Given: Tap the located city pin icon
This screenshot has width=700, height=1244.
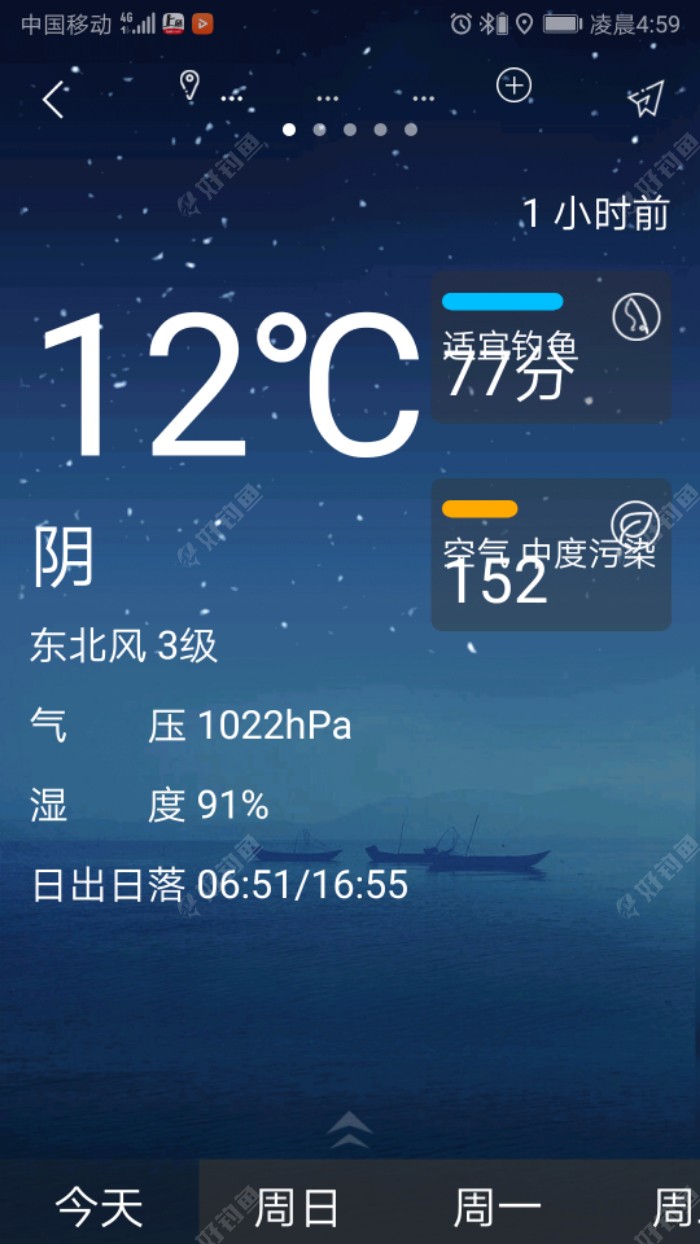Looking at the screenshot, I should [x=189, y=85].
